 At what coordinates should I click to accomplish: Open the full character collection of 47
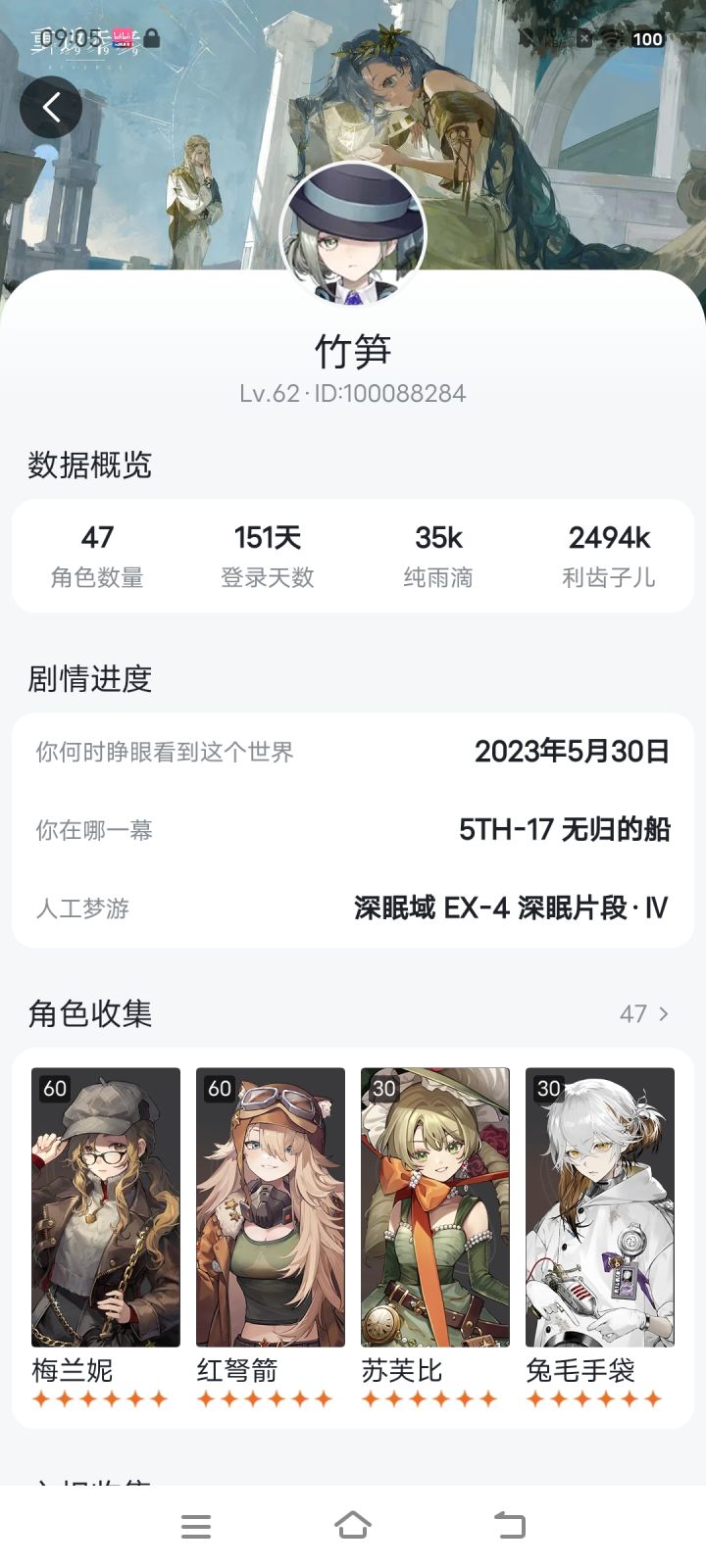point(644,1014)
